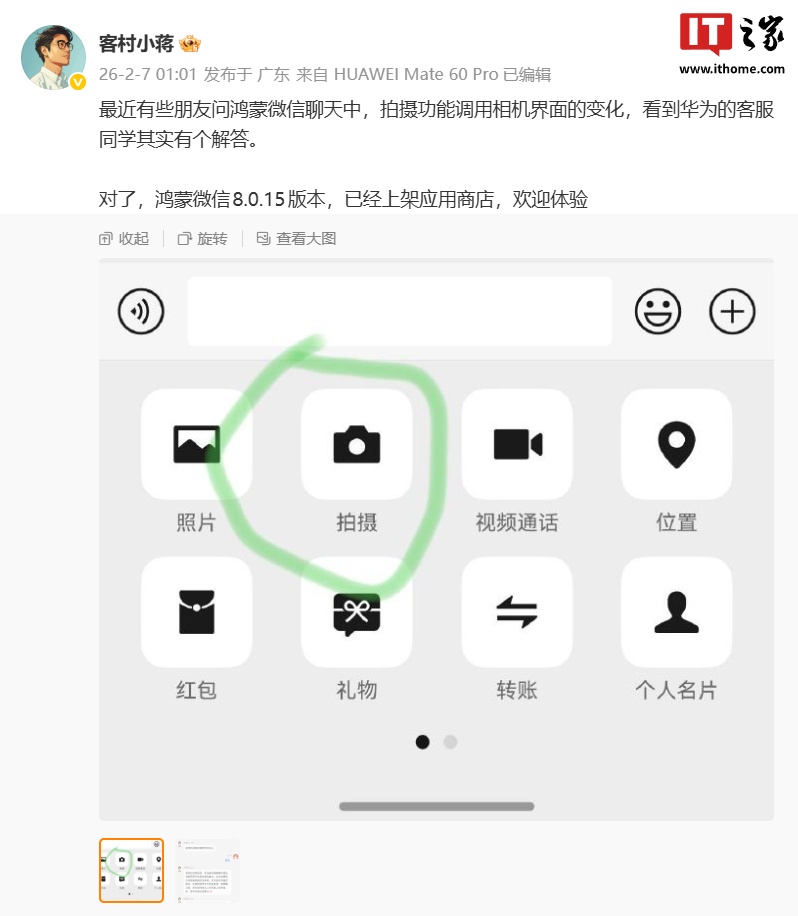The image size is (798, 916).
Task: Tap the enlarged post image
Action: [x=436, y=539]
